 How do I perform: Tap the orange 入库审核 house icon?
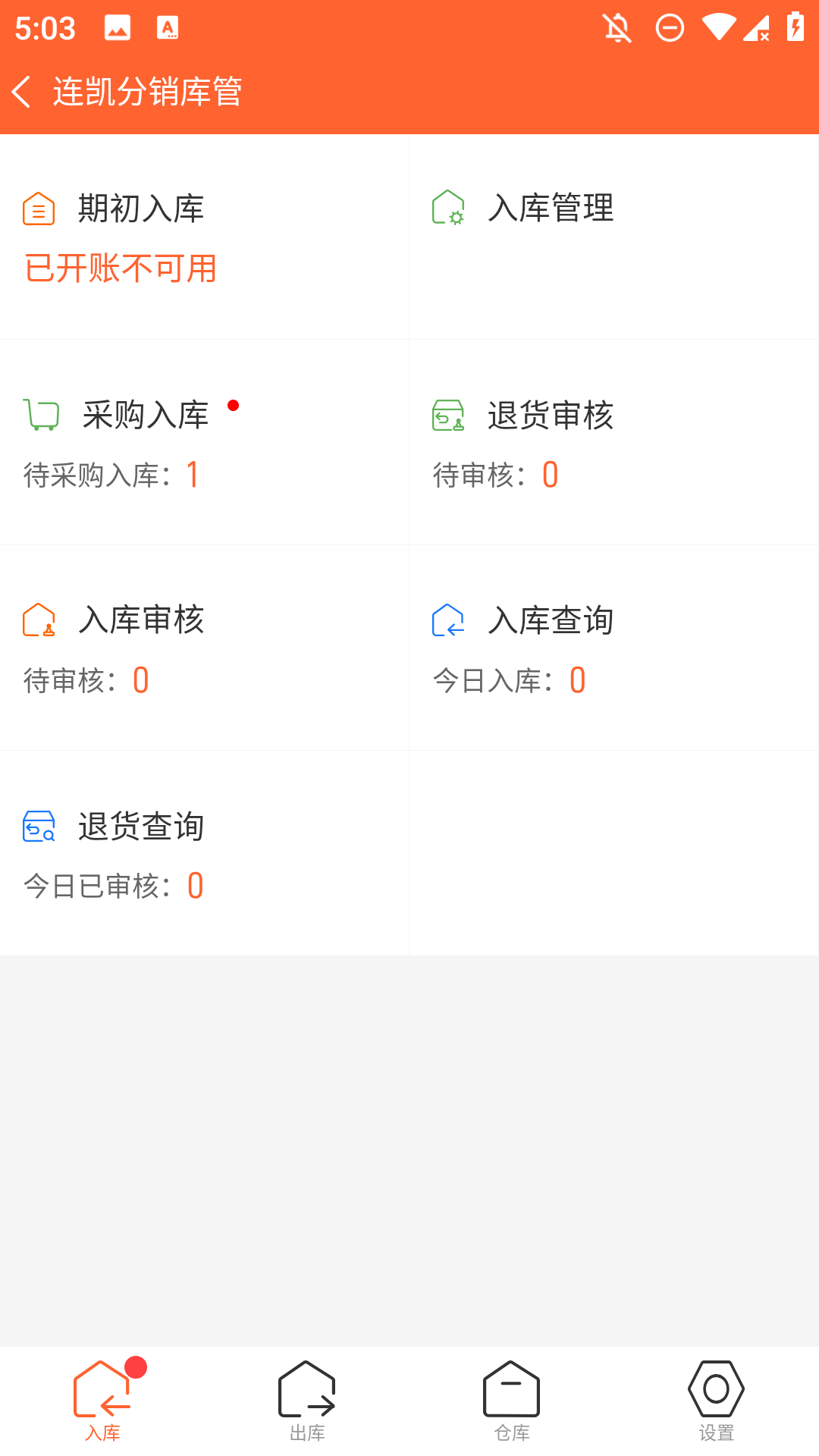39,620
